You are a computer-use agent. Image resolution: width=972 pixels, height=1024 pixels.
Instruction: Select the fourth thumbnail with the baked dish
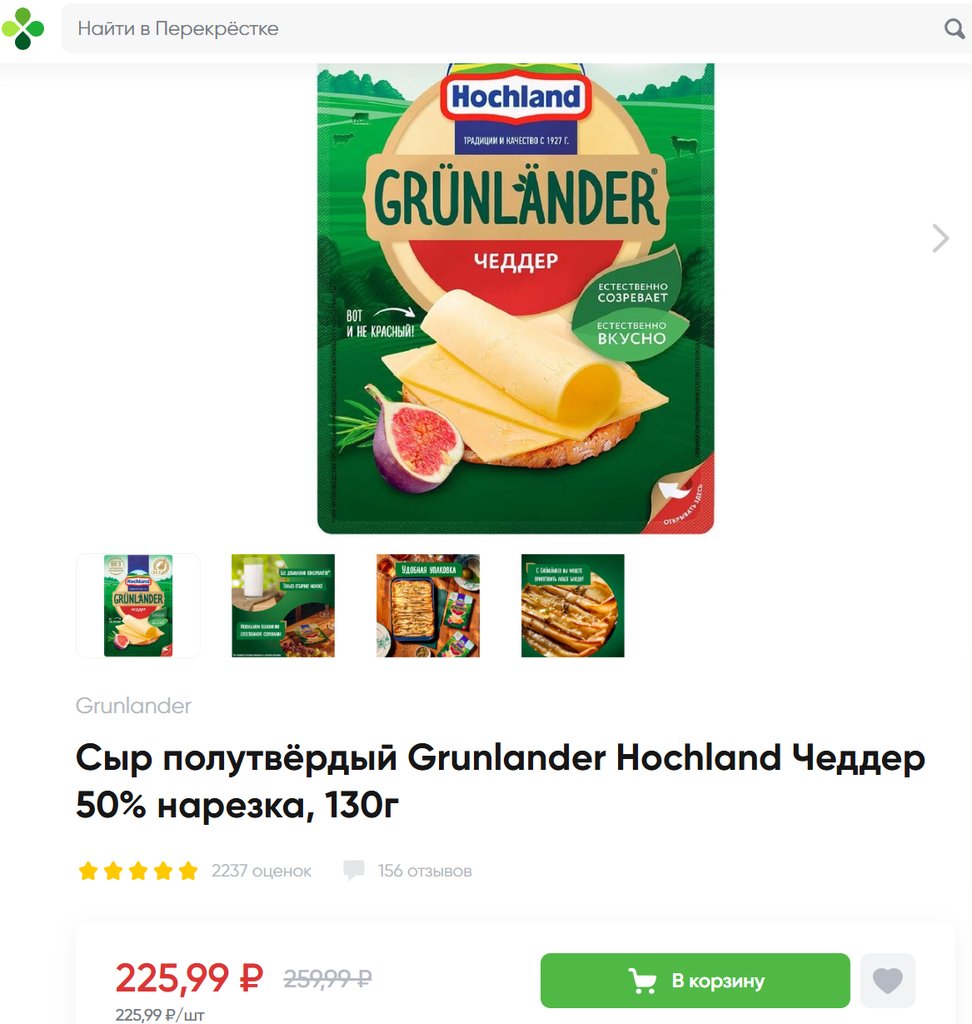click(x=572, y=605)
